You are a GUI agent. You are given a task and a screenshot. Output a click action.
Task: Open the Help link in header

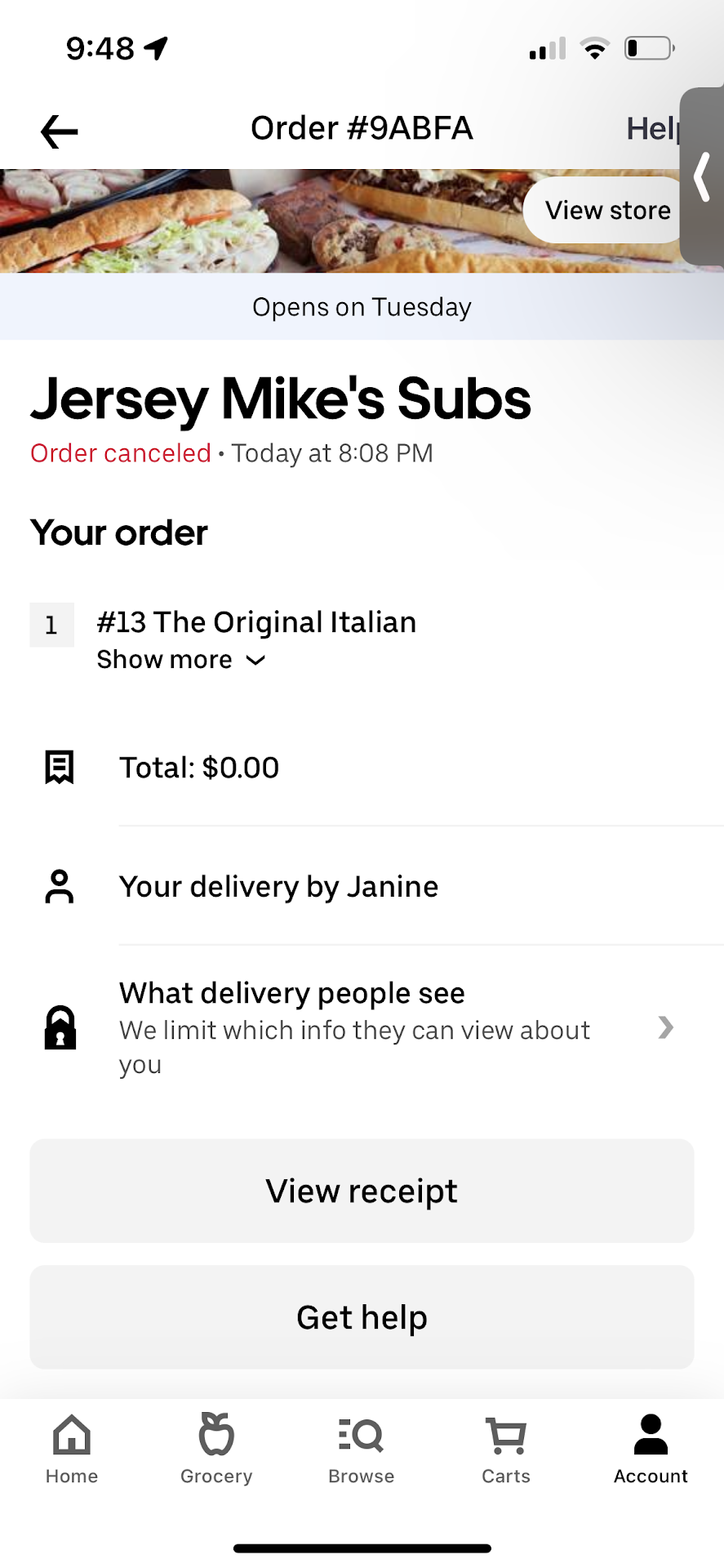[652, 129]
